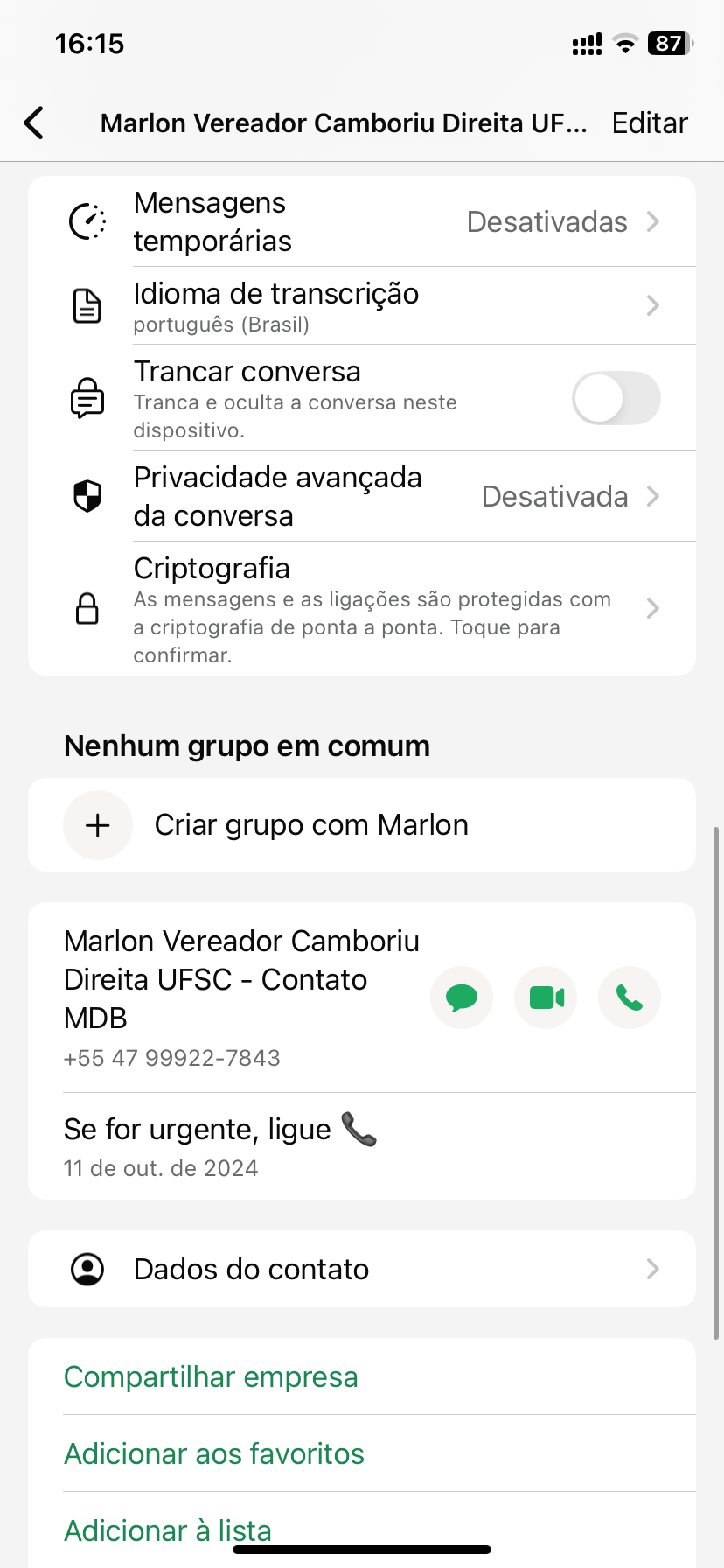Screen dimensions: 724x1568
Task: Select Criar grupo com Marlon
Action: tap(311, 825)
